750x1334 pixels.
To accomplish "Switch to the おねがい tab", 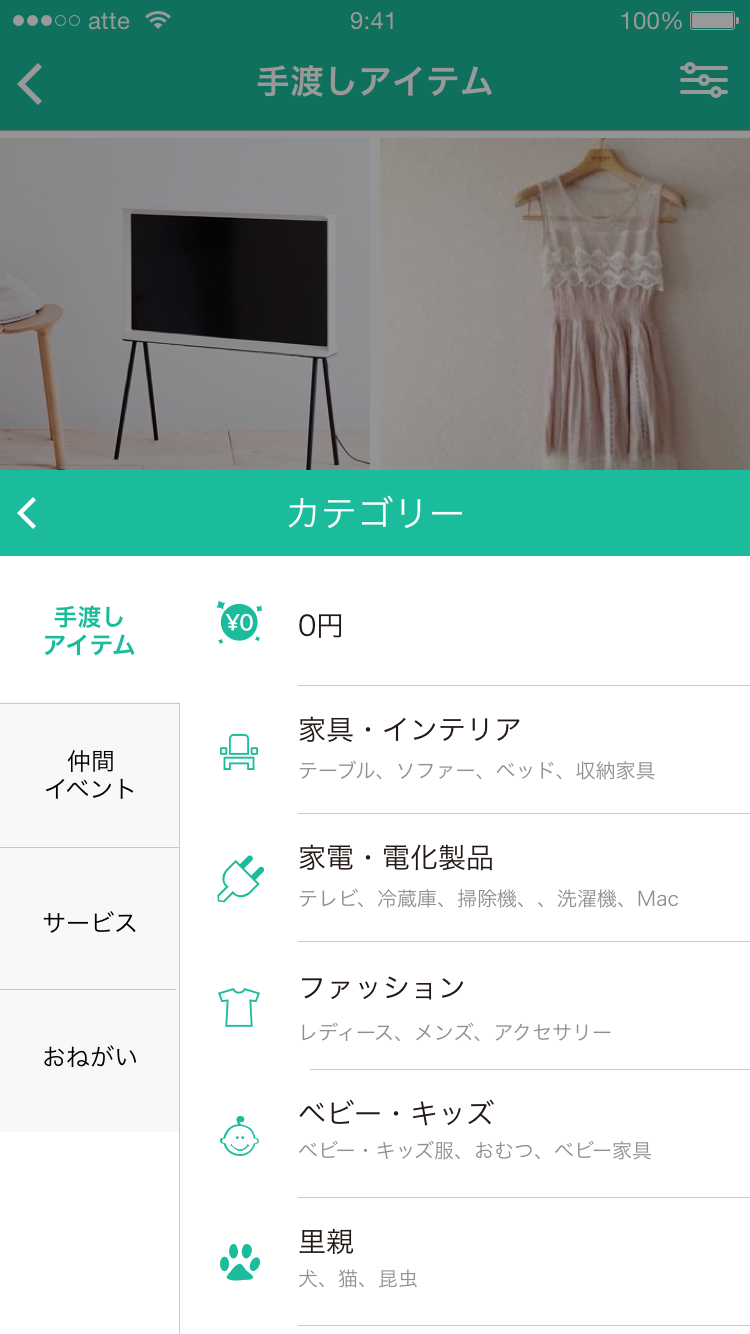I will click(89, 1057).
